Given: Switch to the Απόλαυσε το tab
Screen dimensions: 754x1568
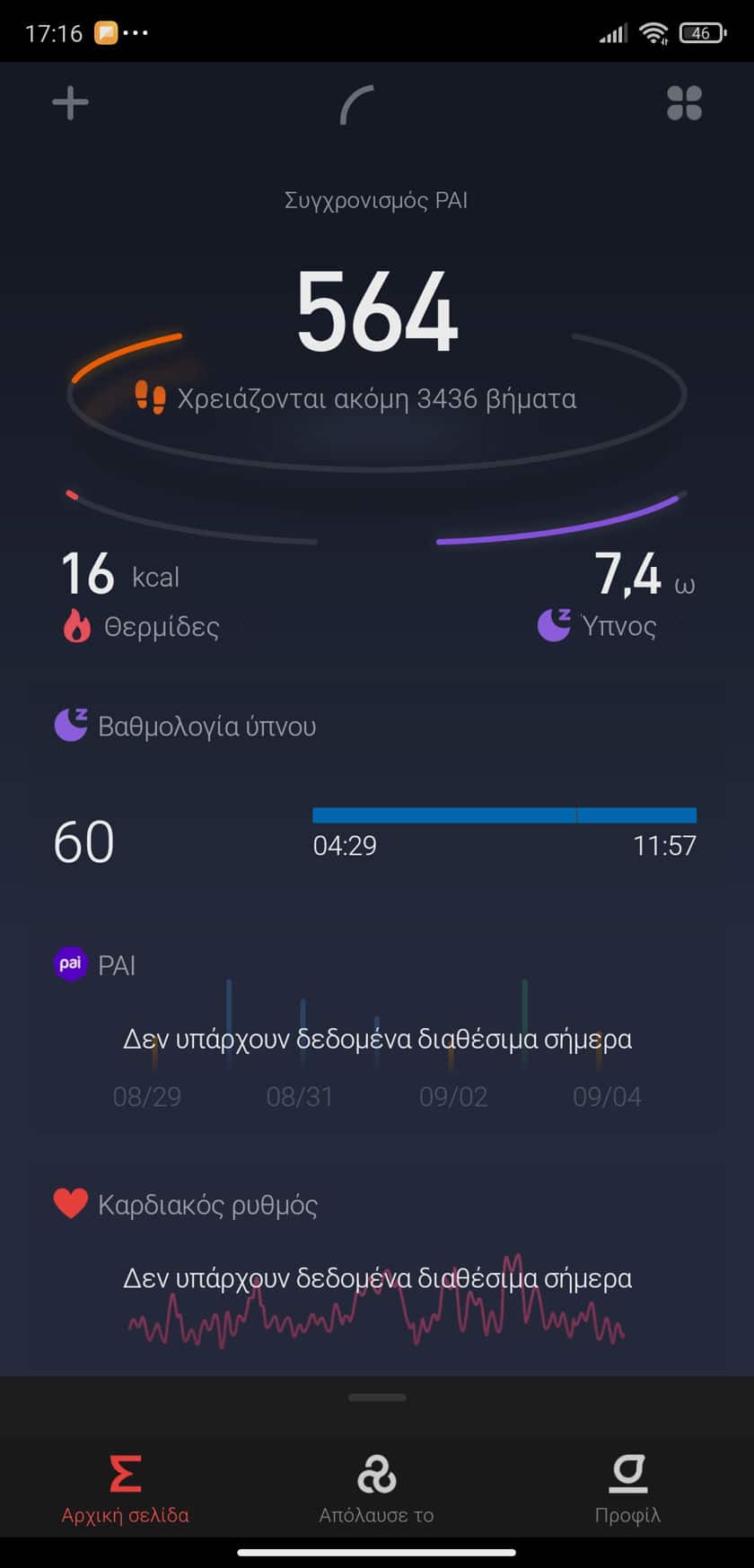Looking at the screenshot, I should pos(377,1490).
